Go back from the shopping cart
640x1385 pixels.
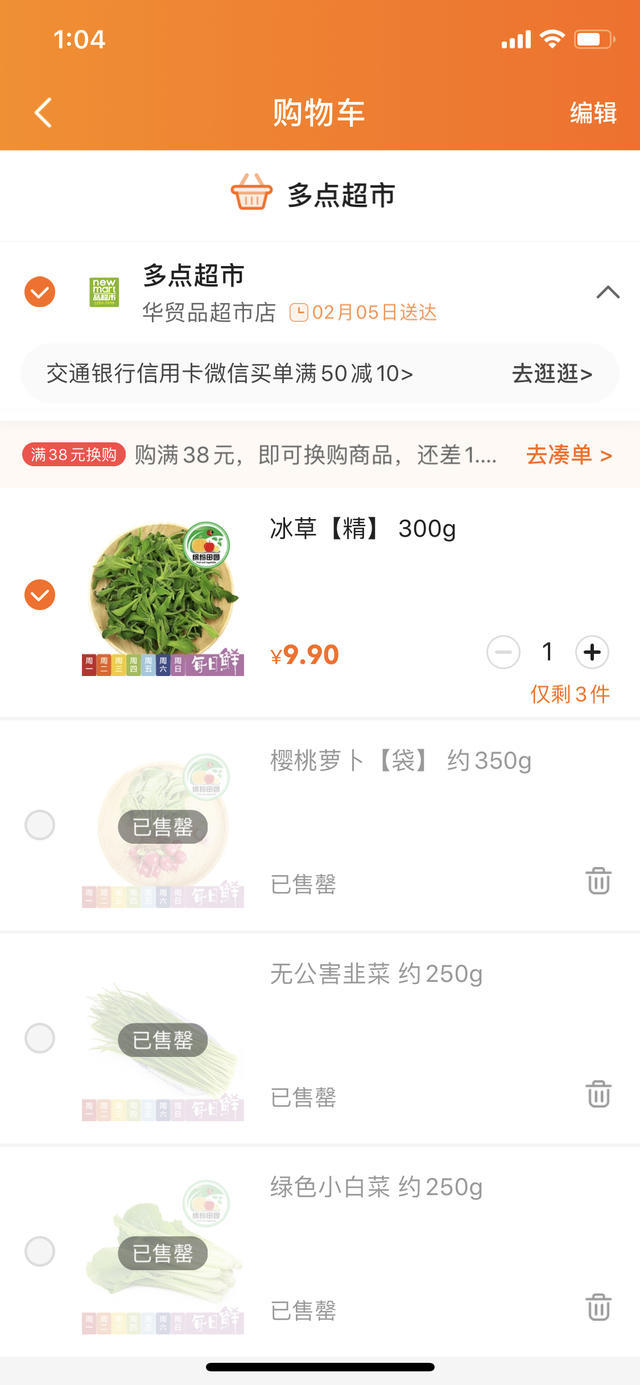[42, 112]
